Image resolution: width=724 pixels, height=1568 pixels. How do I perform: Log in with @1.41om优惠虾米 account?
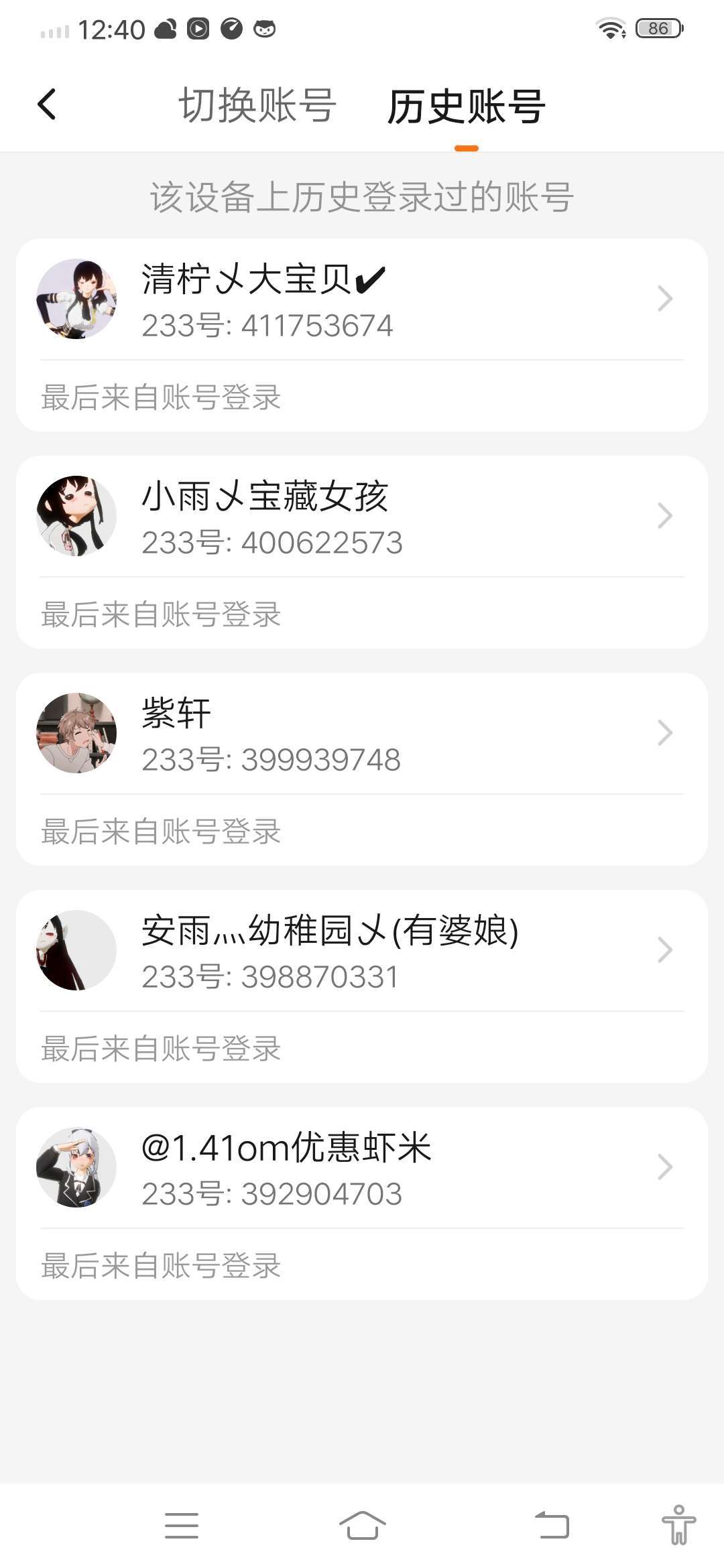362,1169
